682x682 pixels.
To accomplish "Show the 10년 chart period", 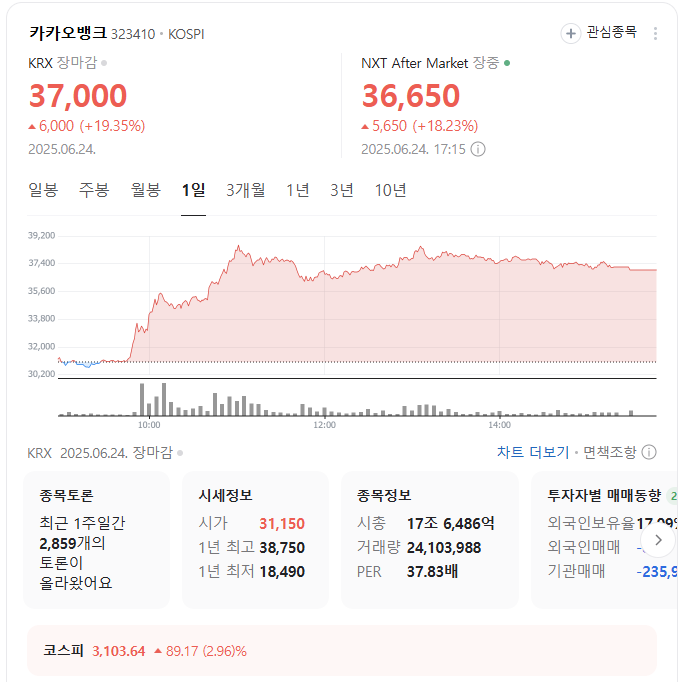I will click(x=391, y=190).
